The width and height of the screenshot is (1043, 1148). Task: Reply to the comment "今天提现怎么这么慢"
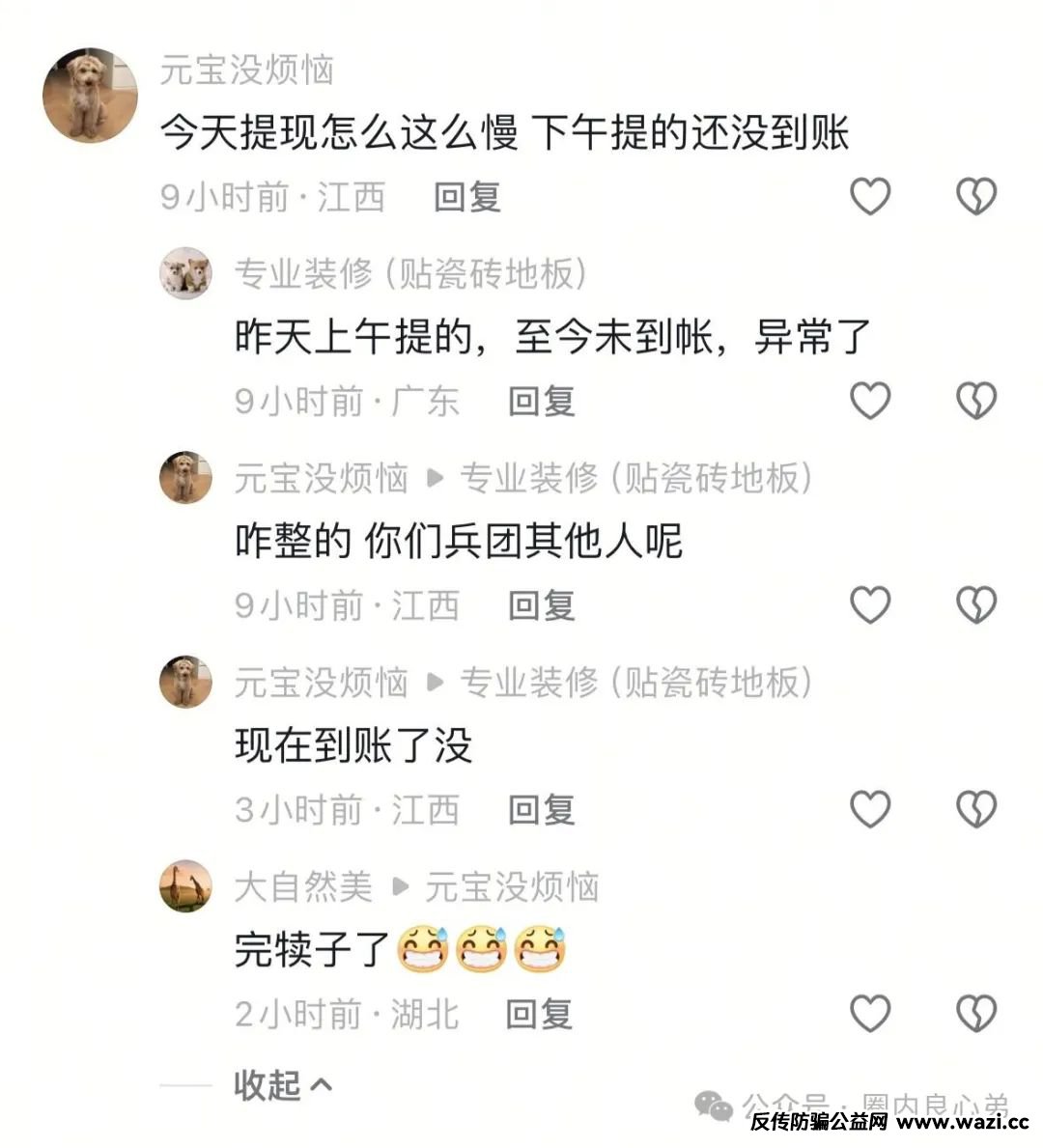pos(466,197)
